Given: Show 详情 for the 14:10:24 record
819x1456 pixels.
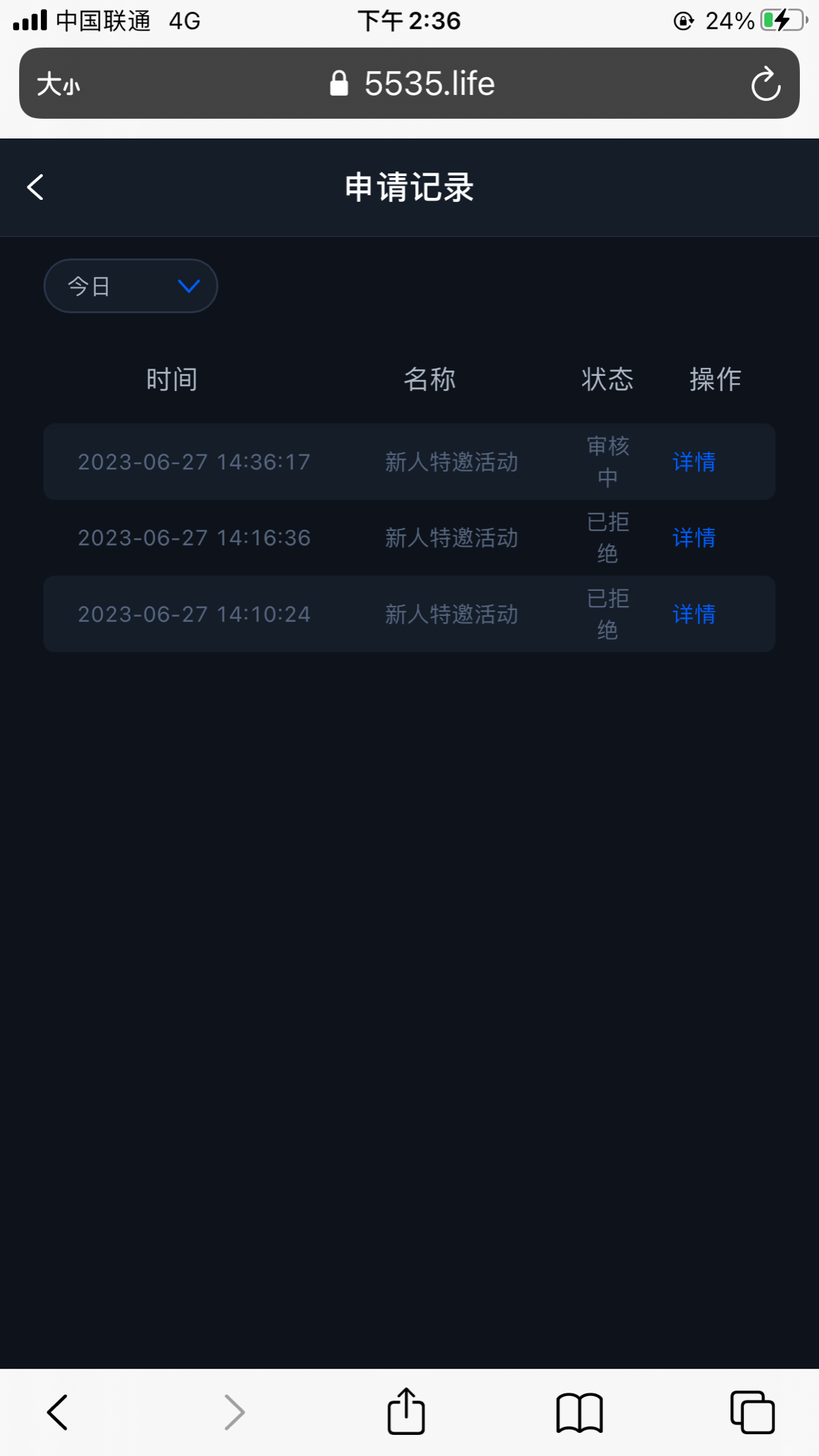Looking at the screenshot, I should point(693,615).
